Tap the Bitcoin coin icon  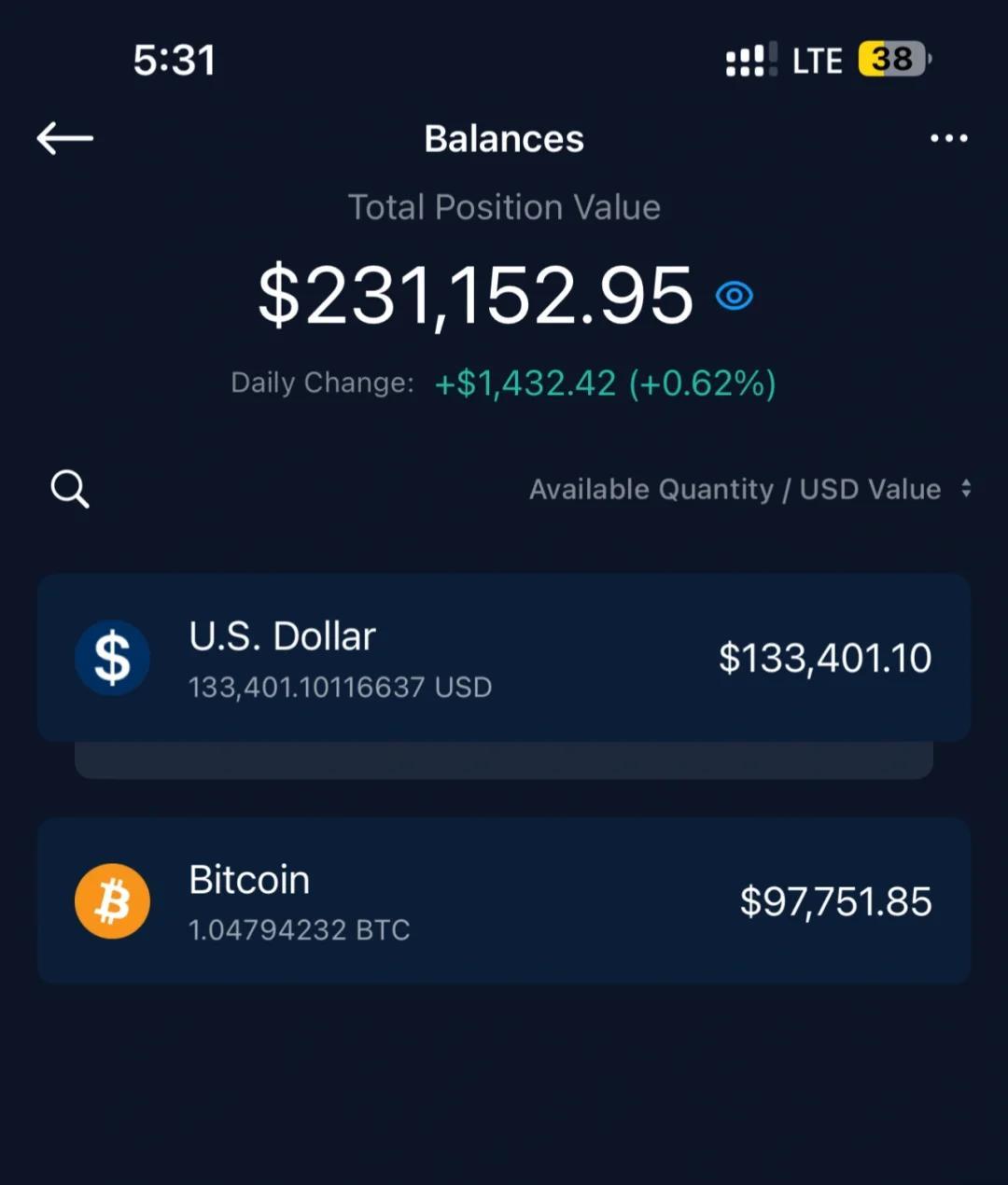coord(112,899)
